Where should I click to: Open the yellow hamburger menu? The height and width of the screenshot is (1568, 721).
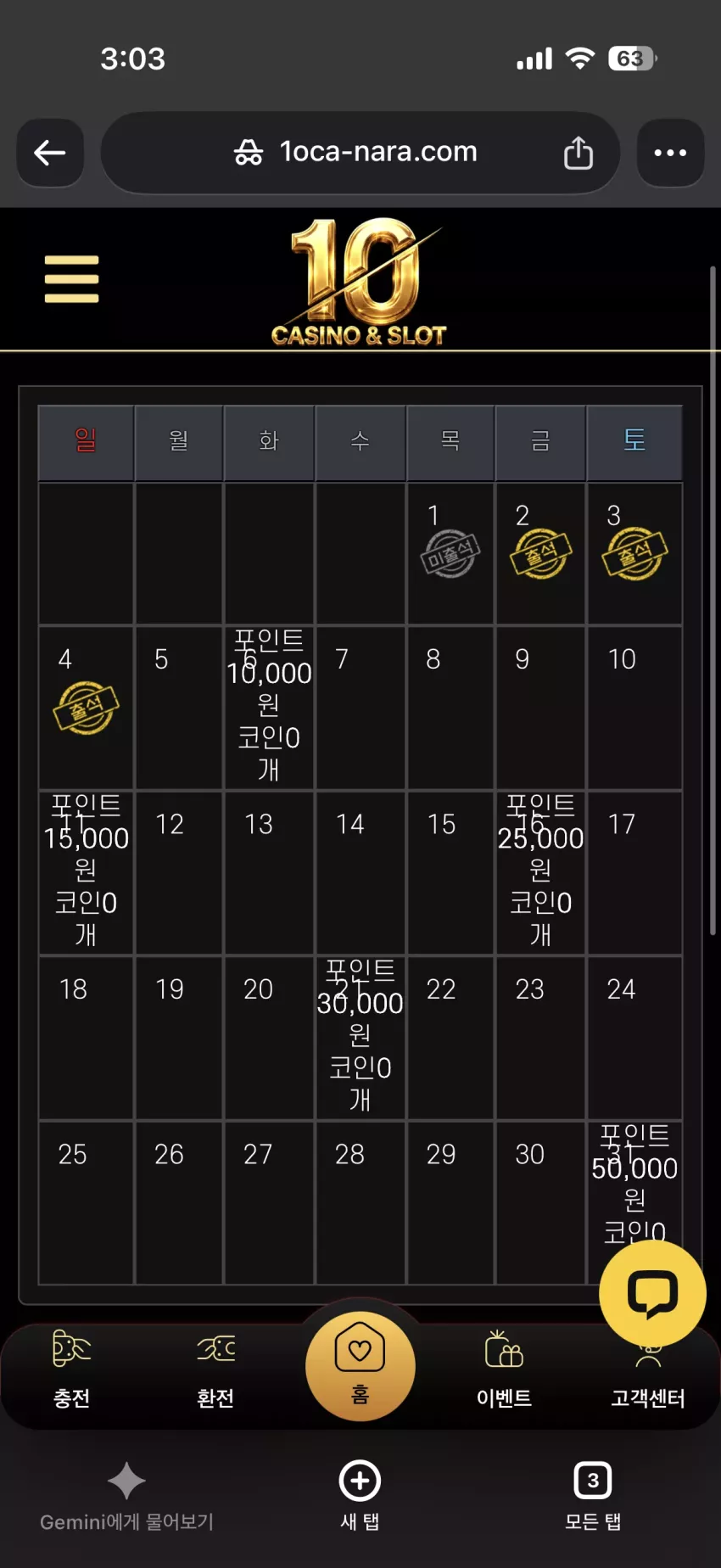click(72, 279)
